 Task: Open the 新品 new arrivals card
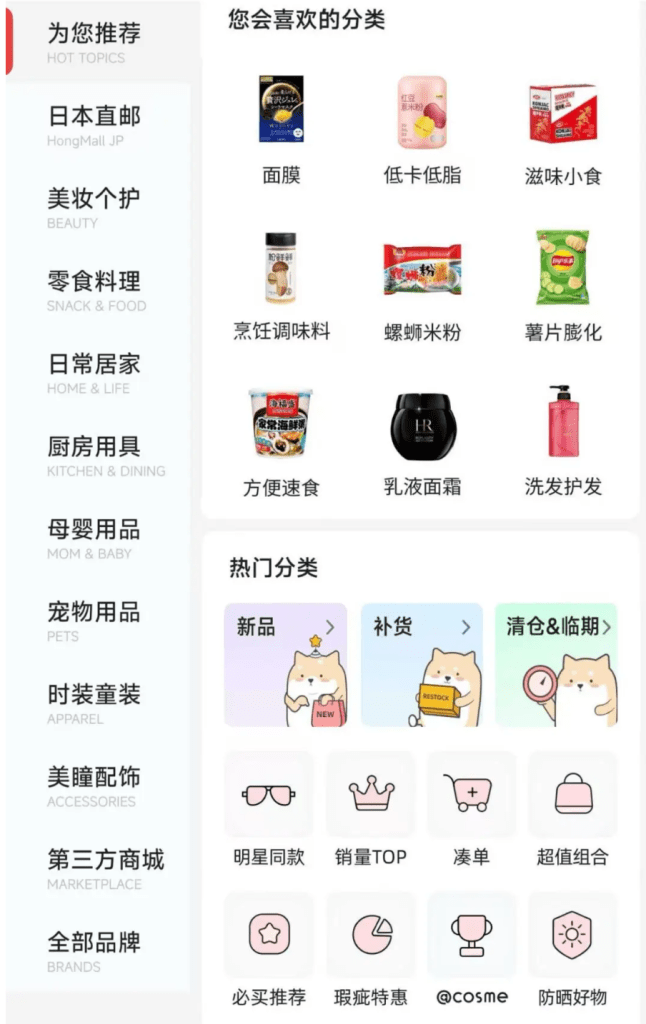(x=285, y=664)
